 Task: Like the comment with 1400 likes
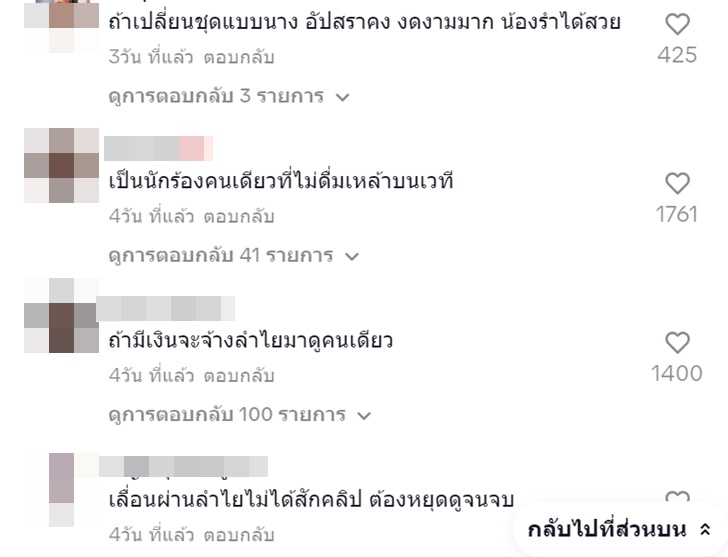[677, 342]
